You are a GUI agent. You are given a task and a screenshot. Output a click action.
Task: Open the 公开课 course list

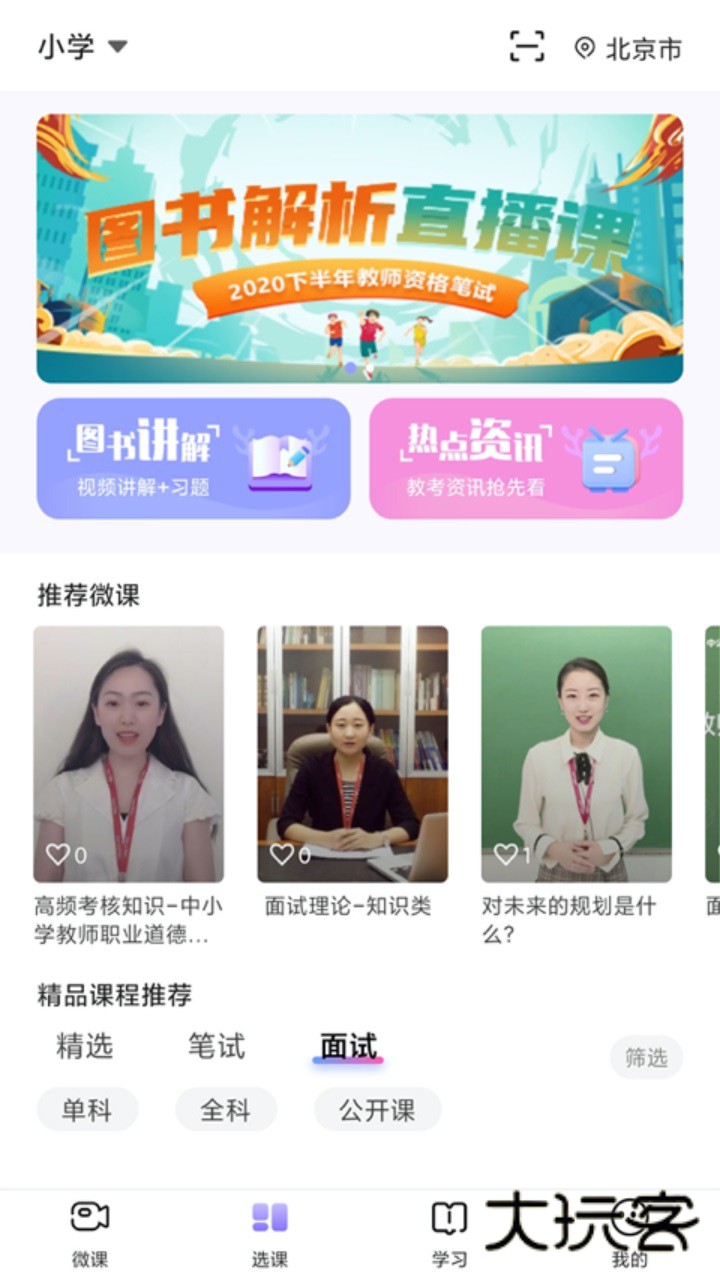pos(377,1109)
